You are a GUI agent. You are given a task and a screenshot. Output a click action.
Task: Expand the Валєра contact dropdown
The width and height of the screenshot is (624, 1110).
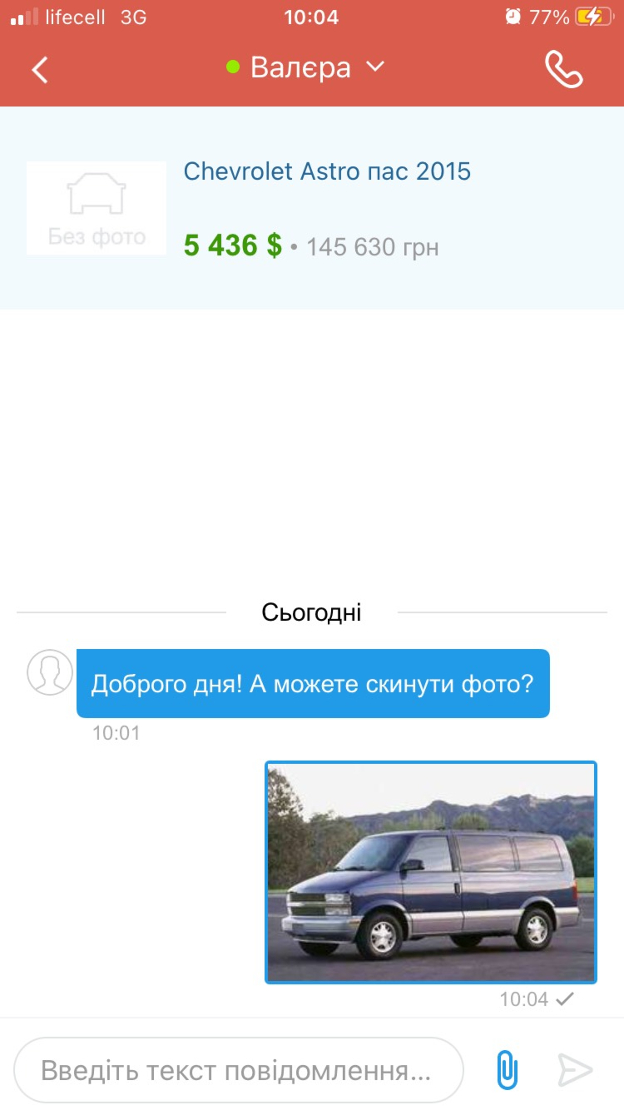pos(374,67)
